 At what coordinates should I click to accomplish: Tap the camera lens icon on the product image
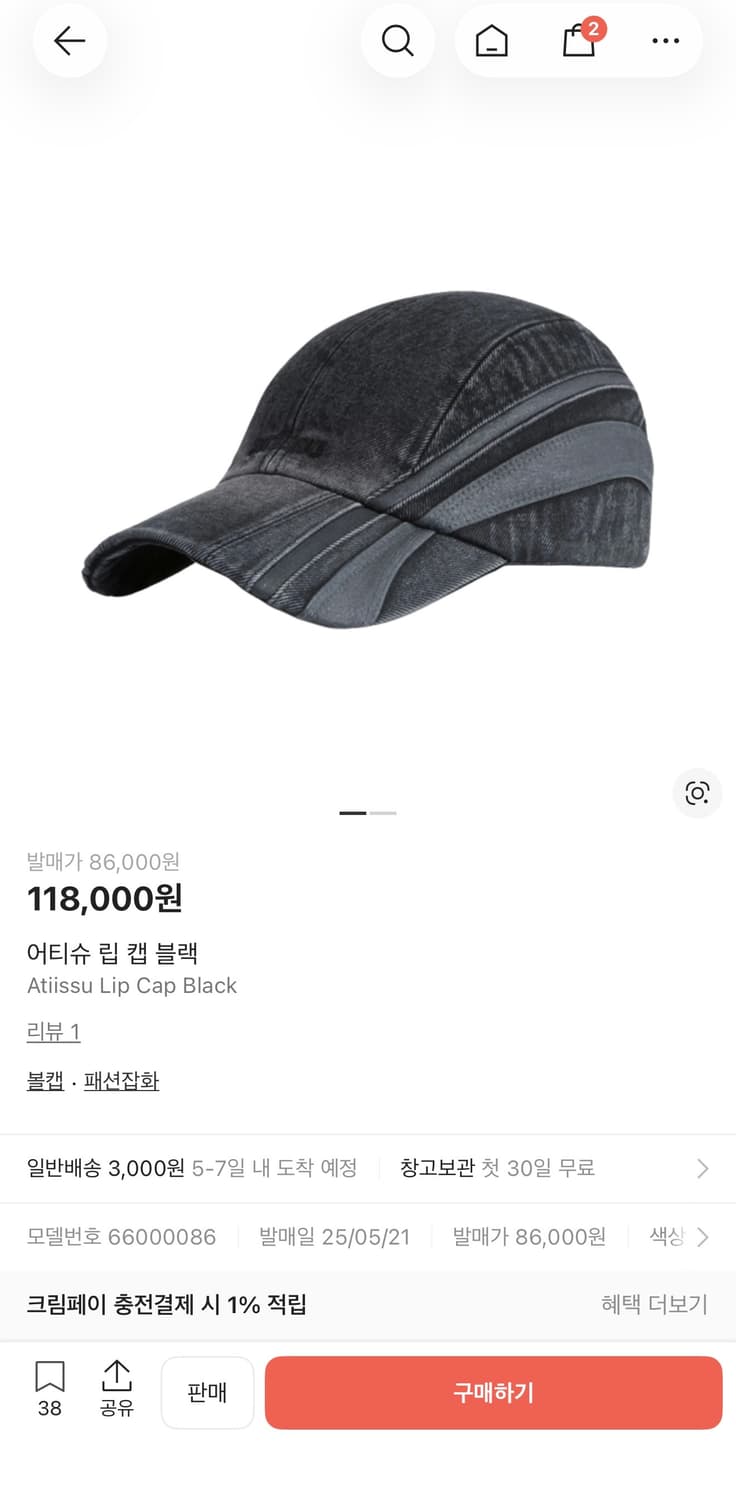tap(697, 793)
